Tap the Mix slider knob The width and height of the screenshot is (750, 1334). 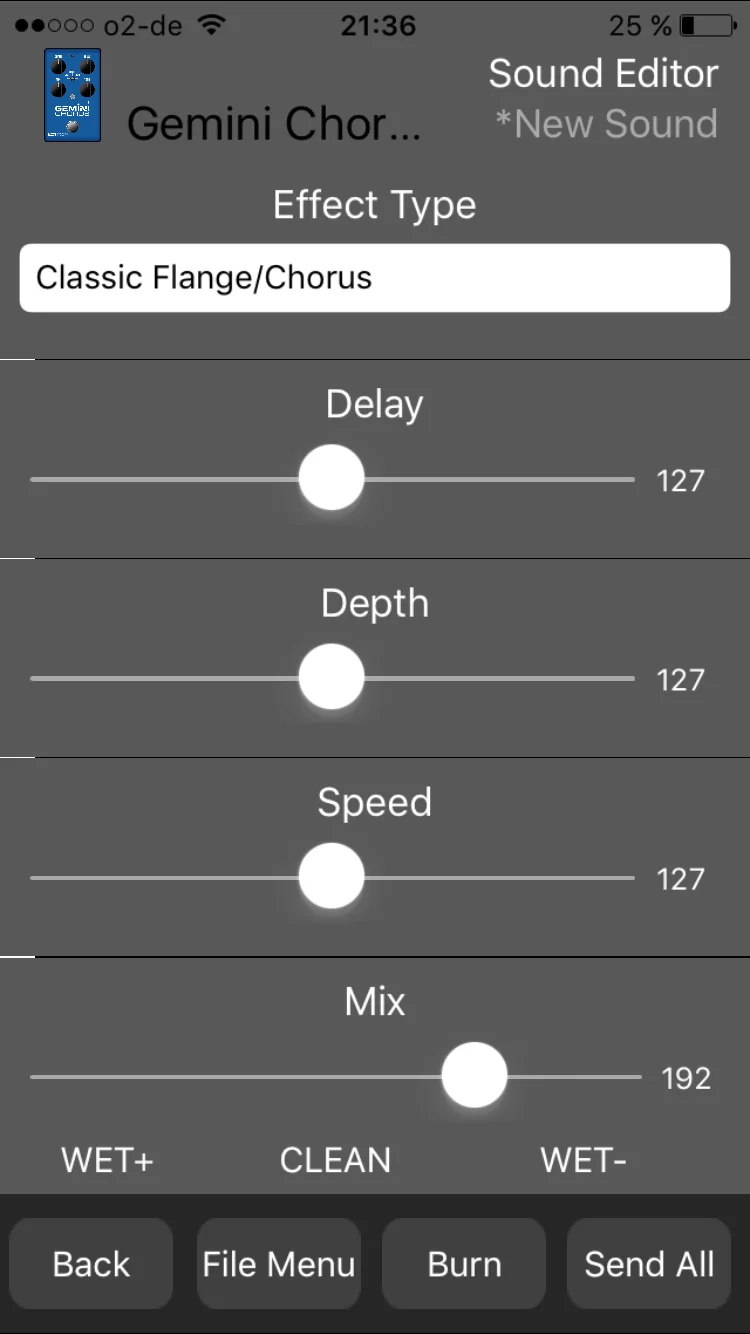click(x=474, y=1075)
